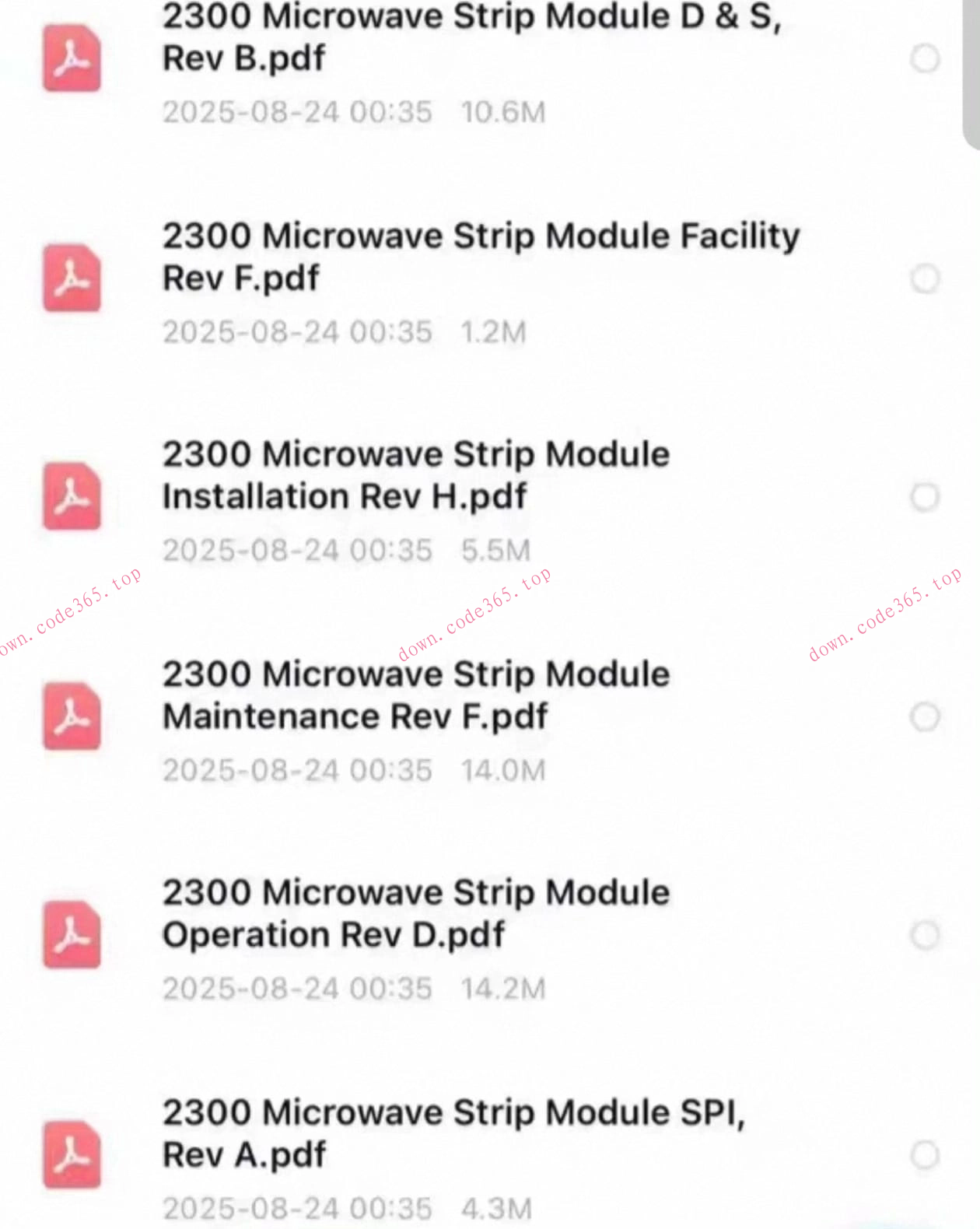Open the Operation Rev D.pdf document
Image resolution: width=980 pixels, height=1229 pixels.
(416, 913)
